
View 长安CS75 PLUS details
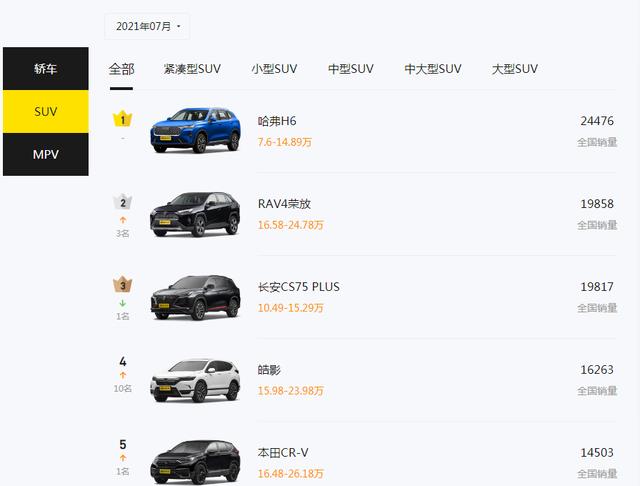coord(298,287)
